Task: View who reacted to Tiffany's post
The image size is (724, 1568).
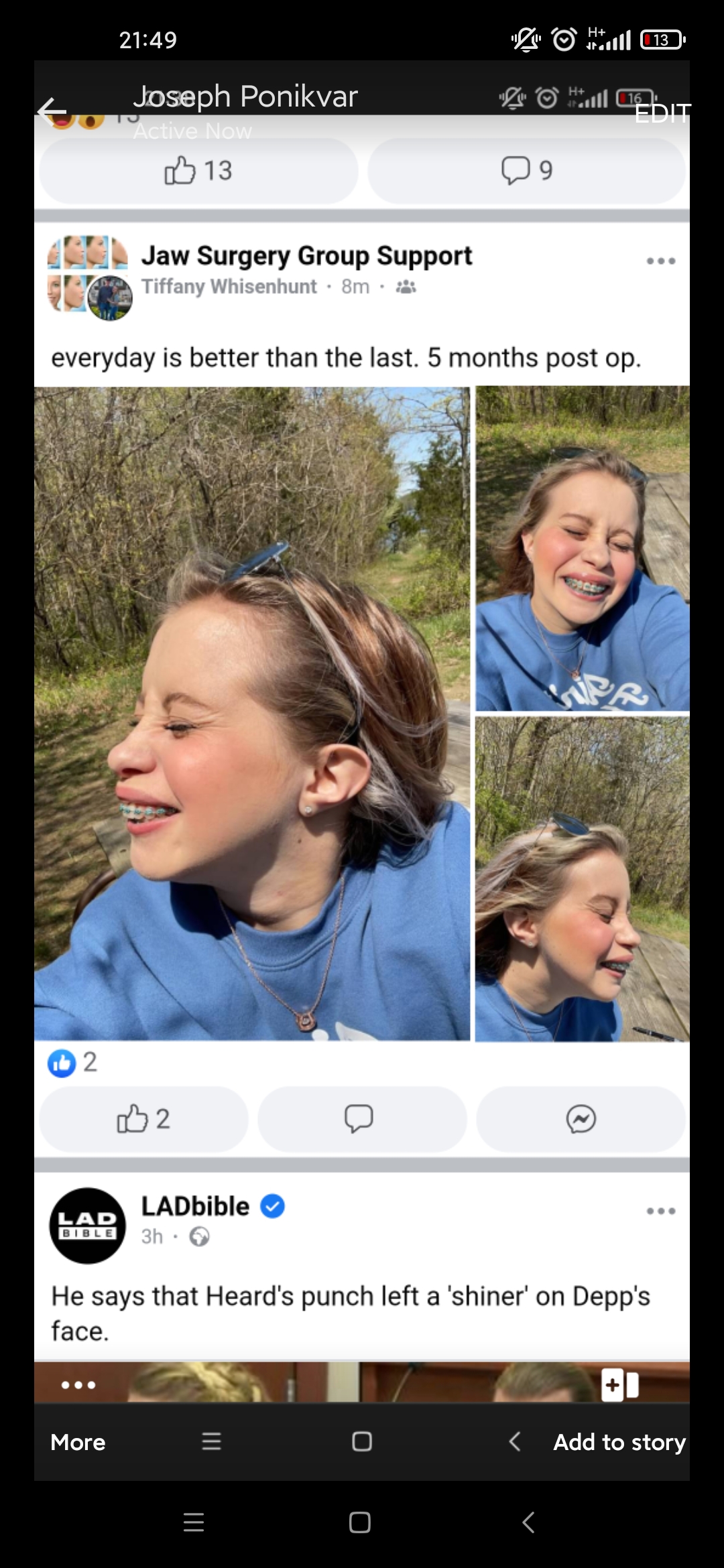Action: (x=72, y=1063)
